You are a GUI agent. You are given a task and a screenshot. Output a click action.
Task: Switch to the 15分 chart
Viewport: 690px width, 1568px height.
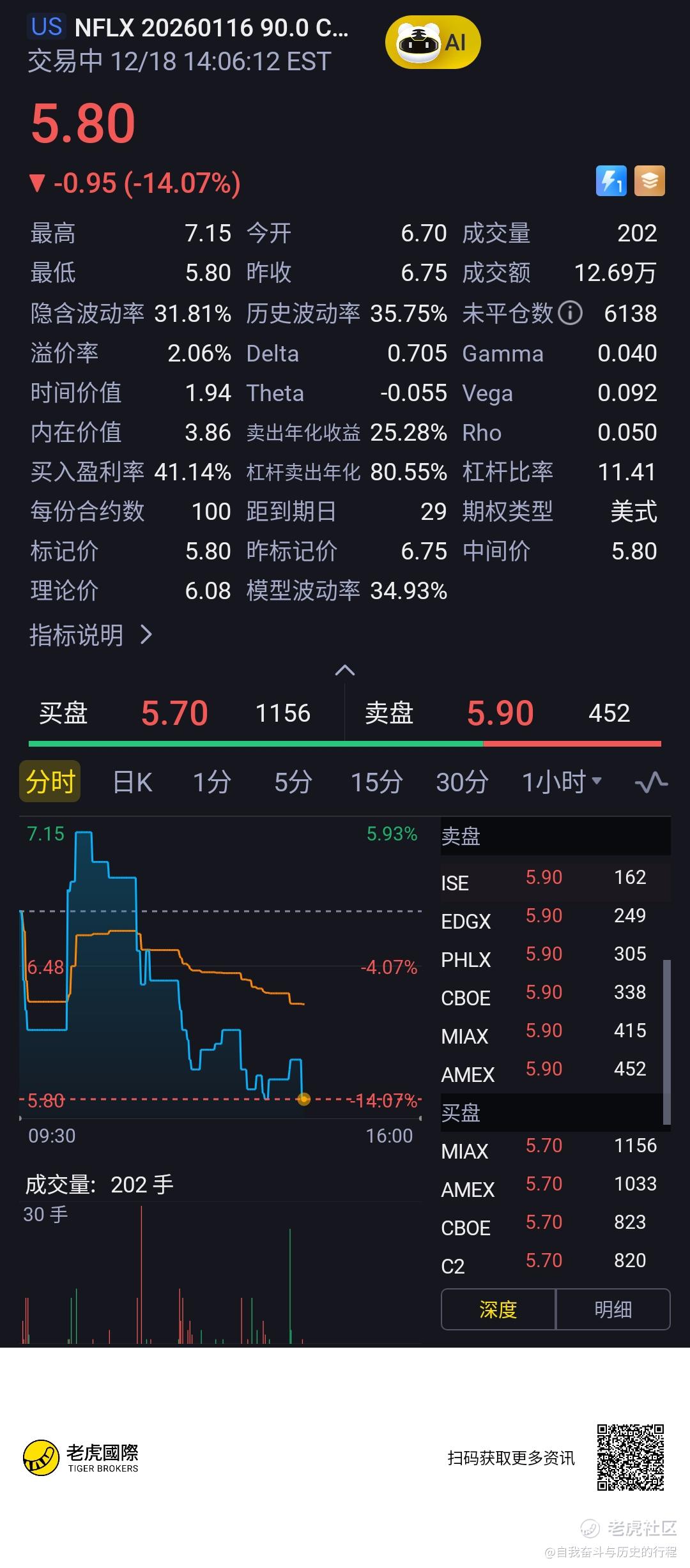coord(376,782)
